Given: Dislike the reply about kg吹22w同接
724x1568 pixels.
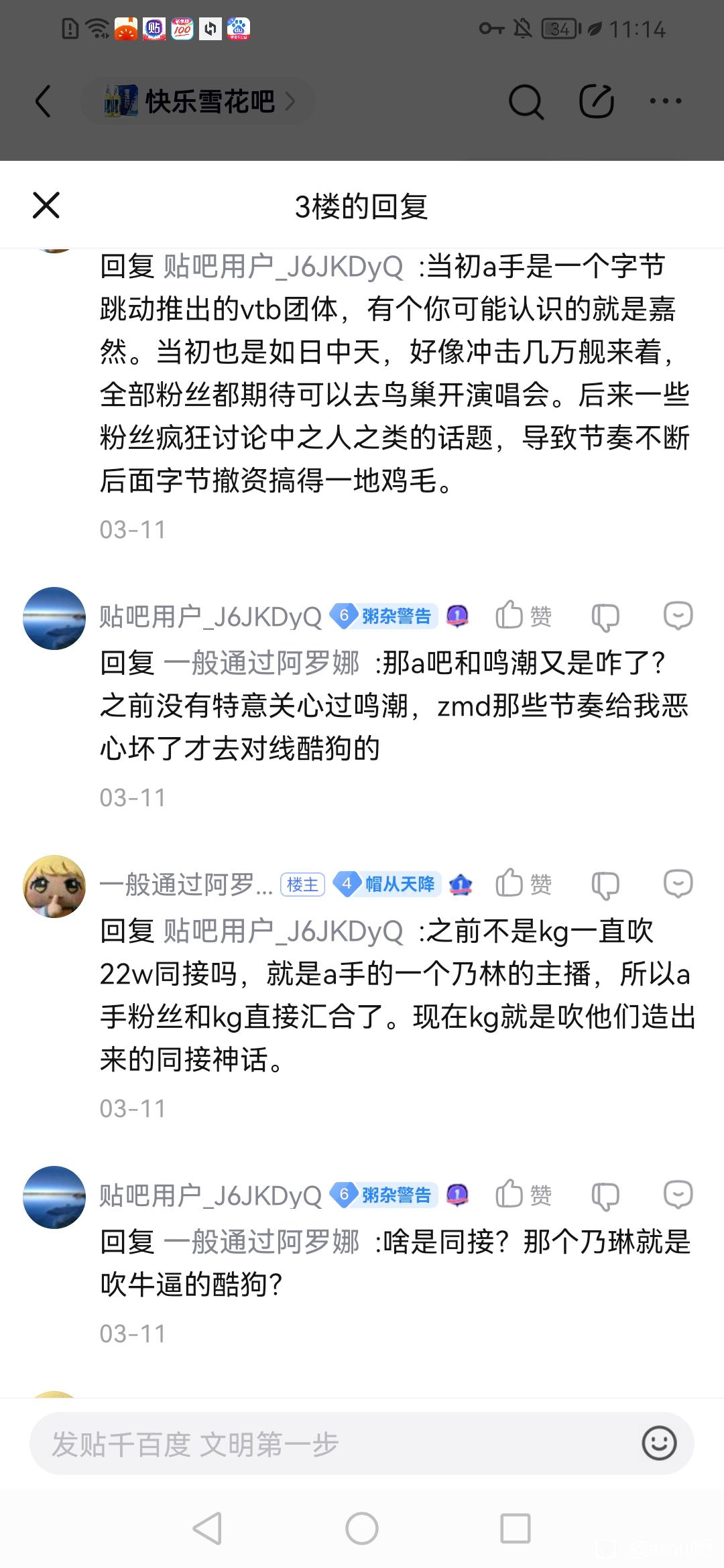Looking at the screenshot, I should tap(605, 885).
